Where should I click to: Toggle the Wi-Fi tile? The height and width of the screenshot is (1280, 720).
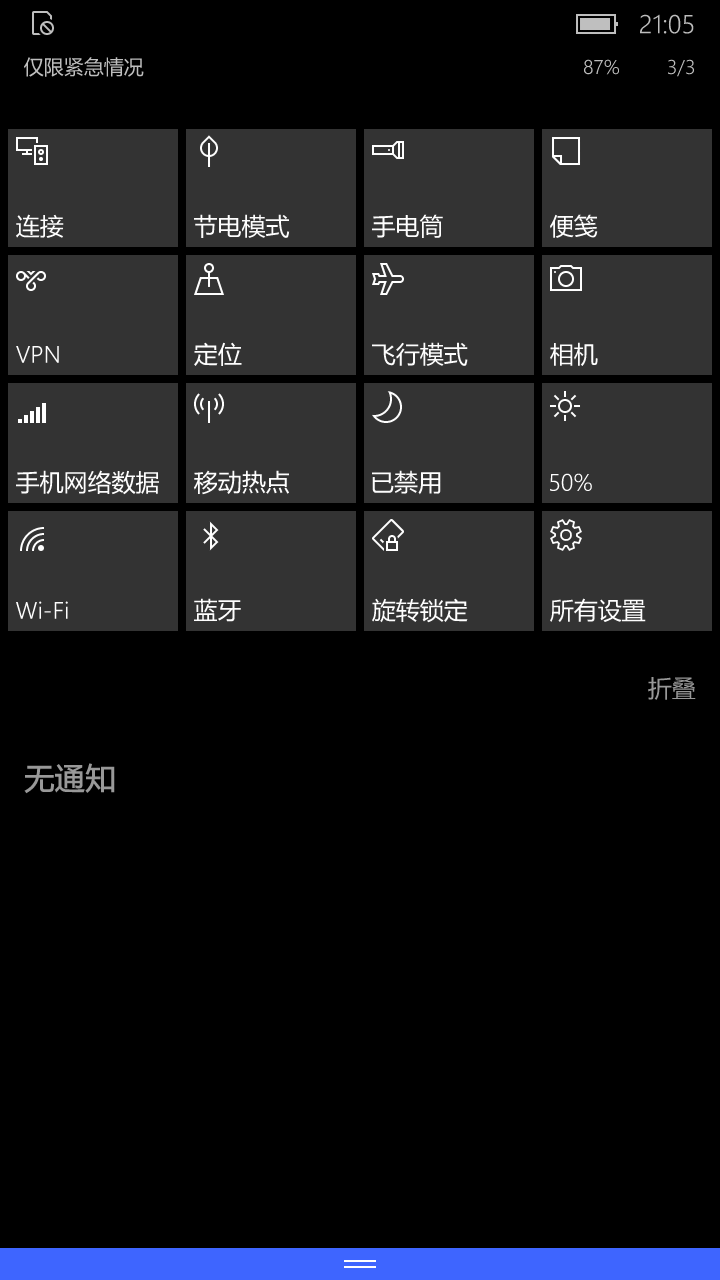pyautogui.click(x=93, y=571)
